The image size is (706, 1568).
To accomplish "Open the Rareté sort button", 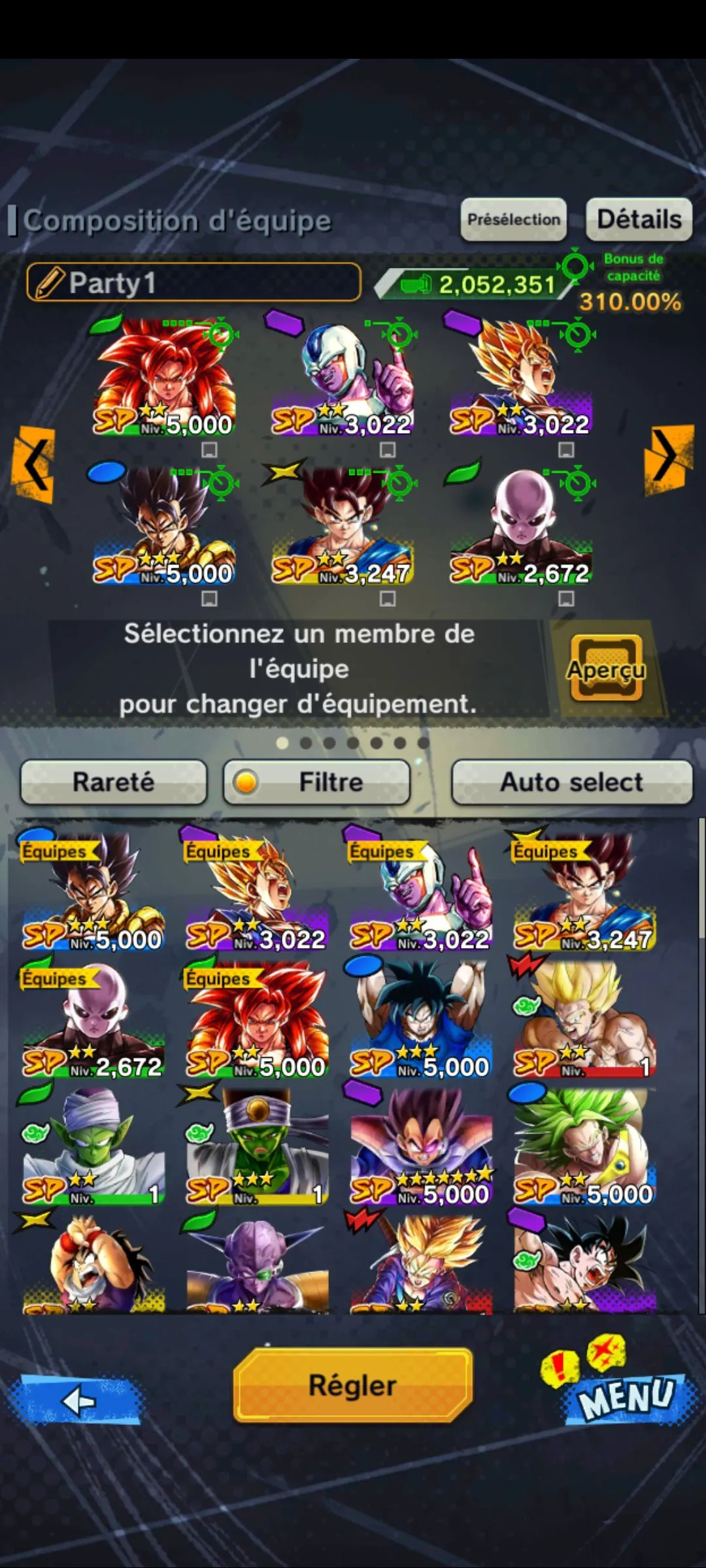I will pyautogui.click(x=114, y=782).
